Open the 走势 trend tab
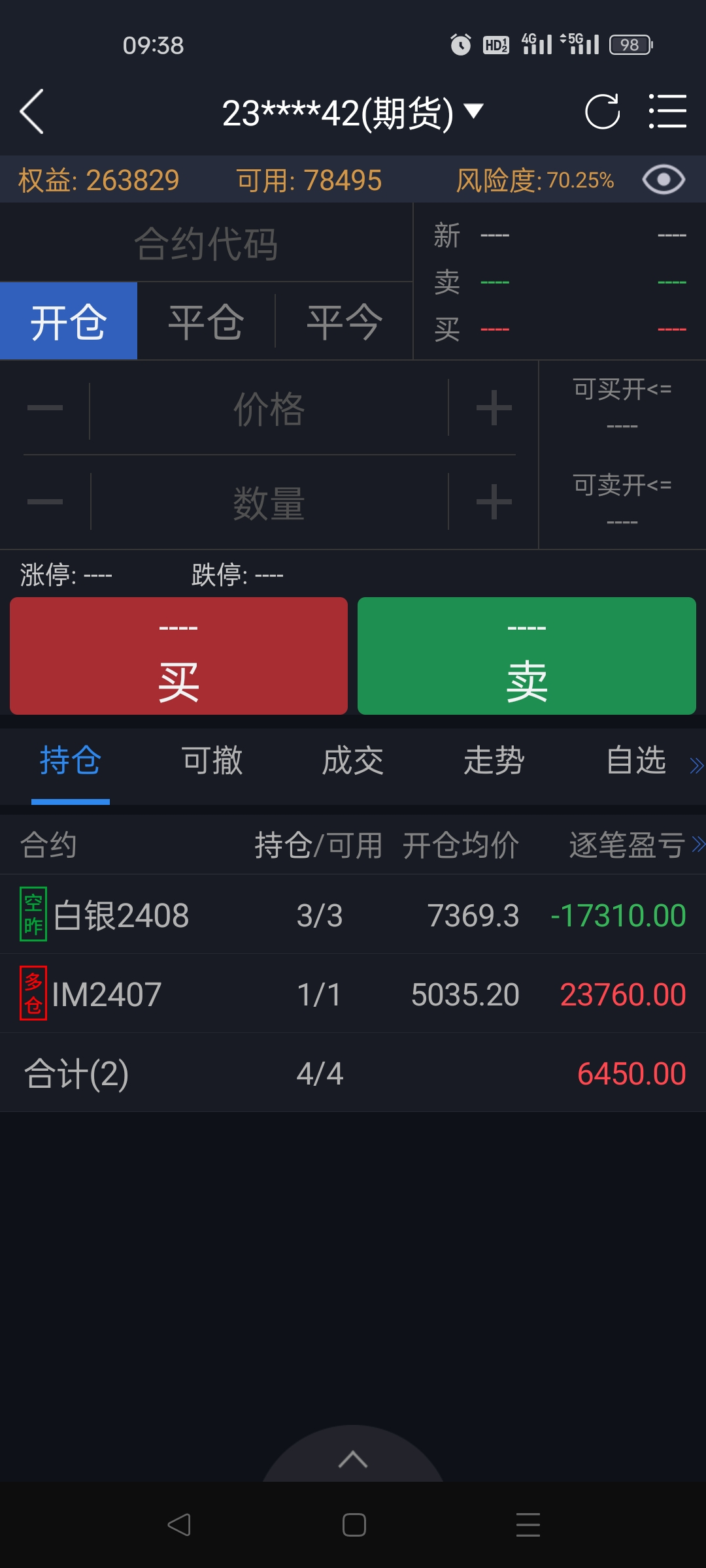706x1568 pixels. (x=494, y=761)
